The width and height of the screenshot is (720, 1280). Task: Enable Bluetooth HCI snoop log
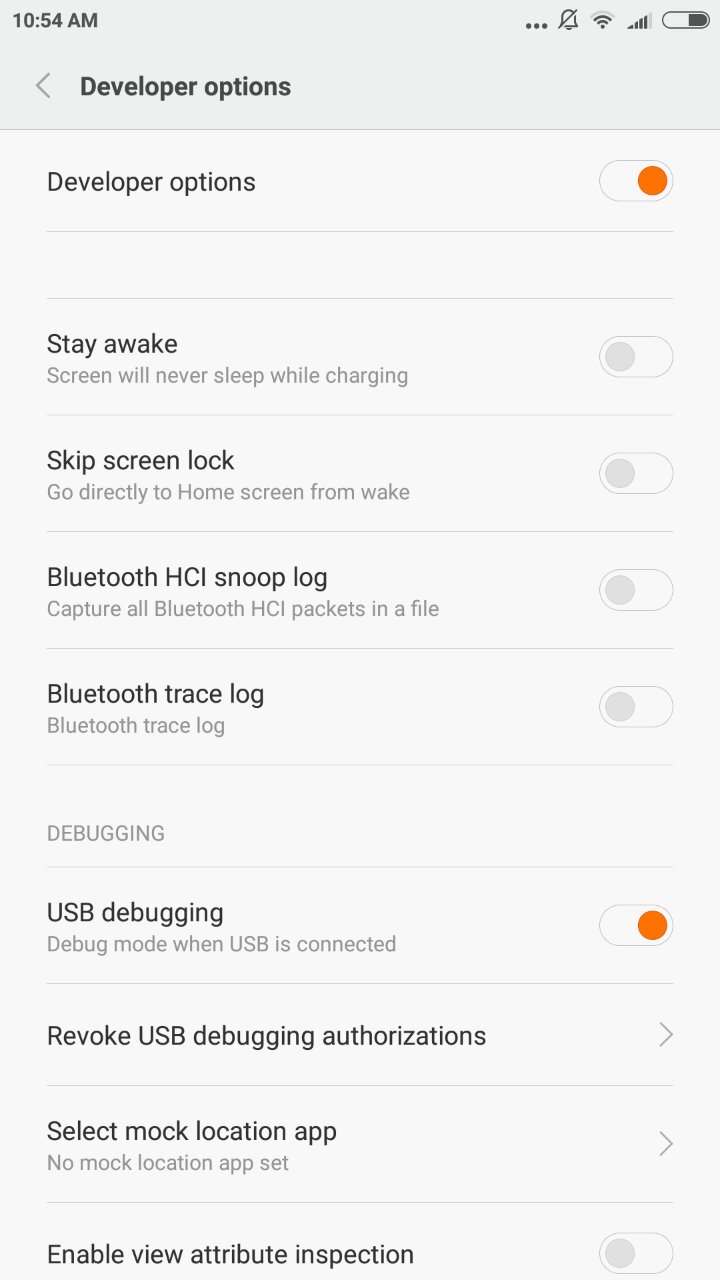coord(636,590)
